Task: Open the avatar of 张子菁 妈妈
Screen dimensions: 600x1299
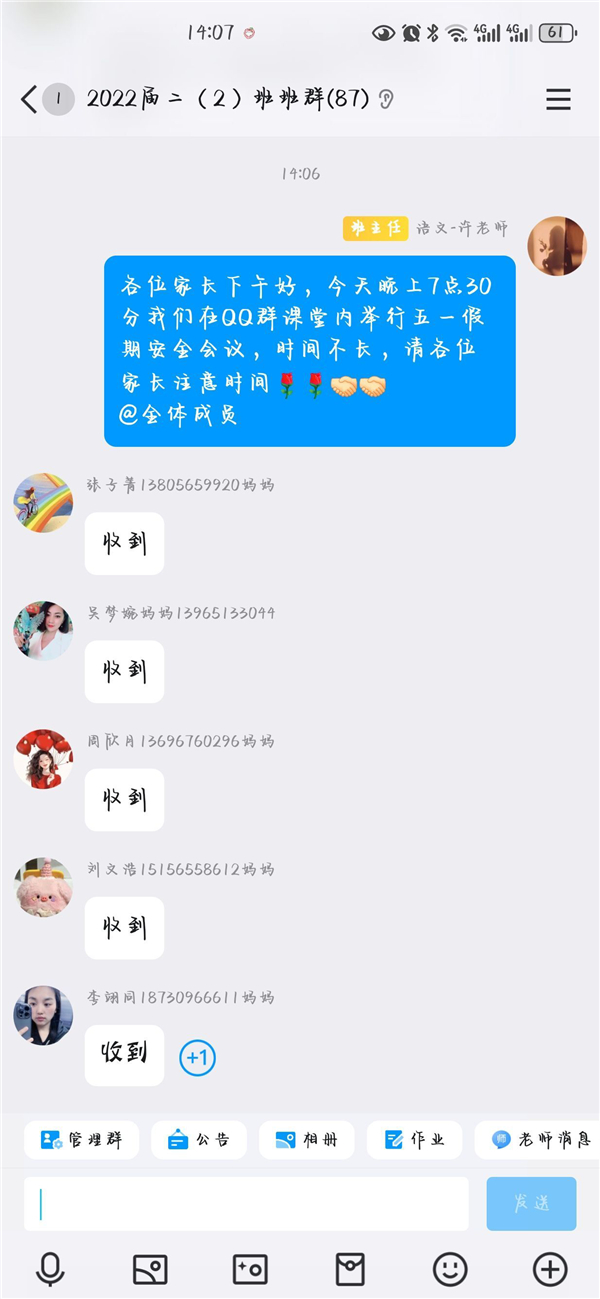Action: [43, 502]
